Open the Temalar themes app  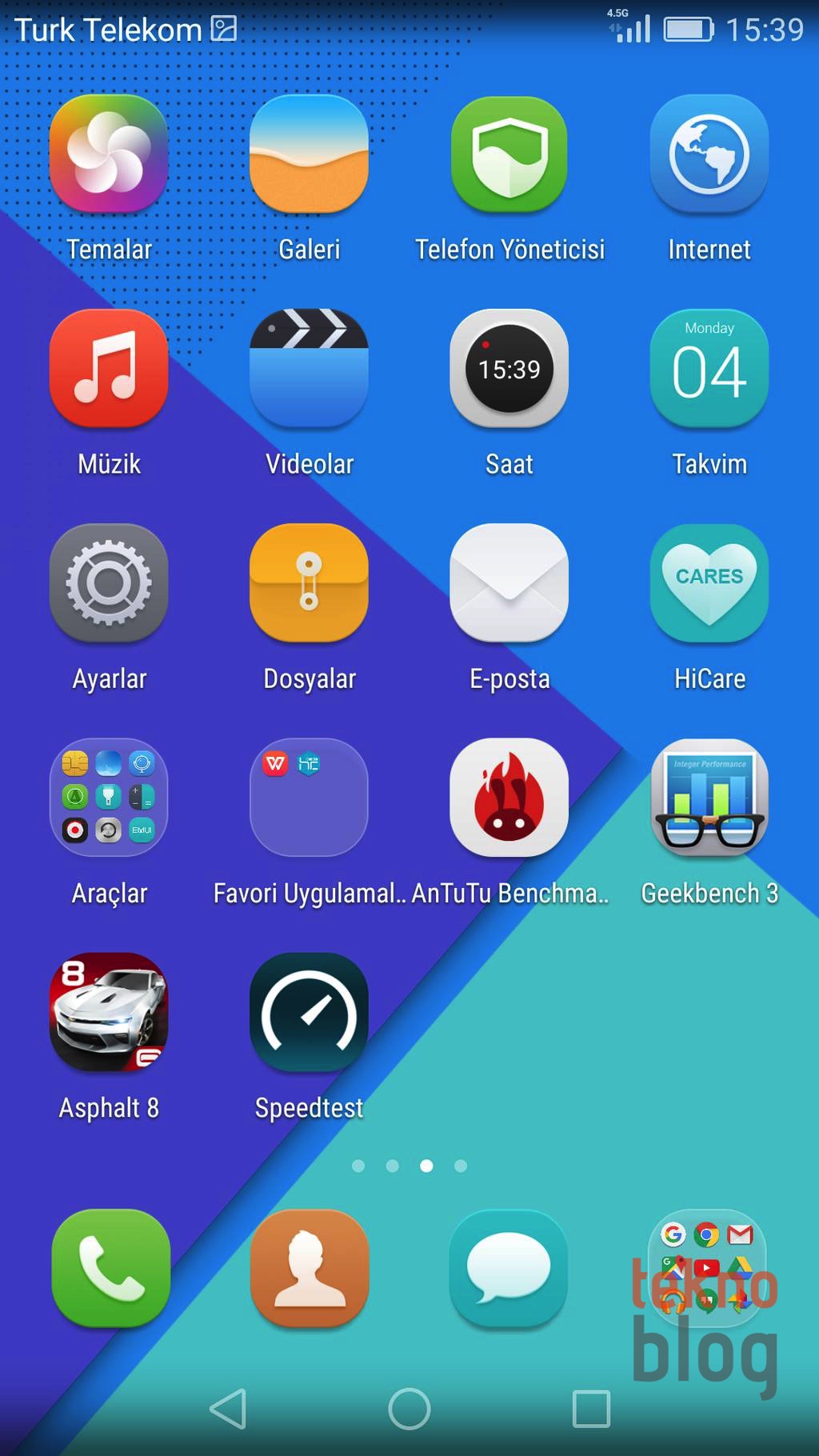tap(109, 154)
